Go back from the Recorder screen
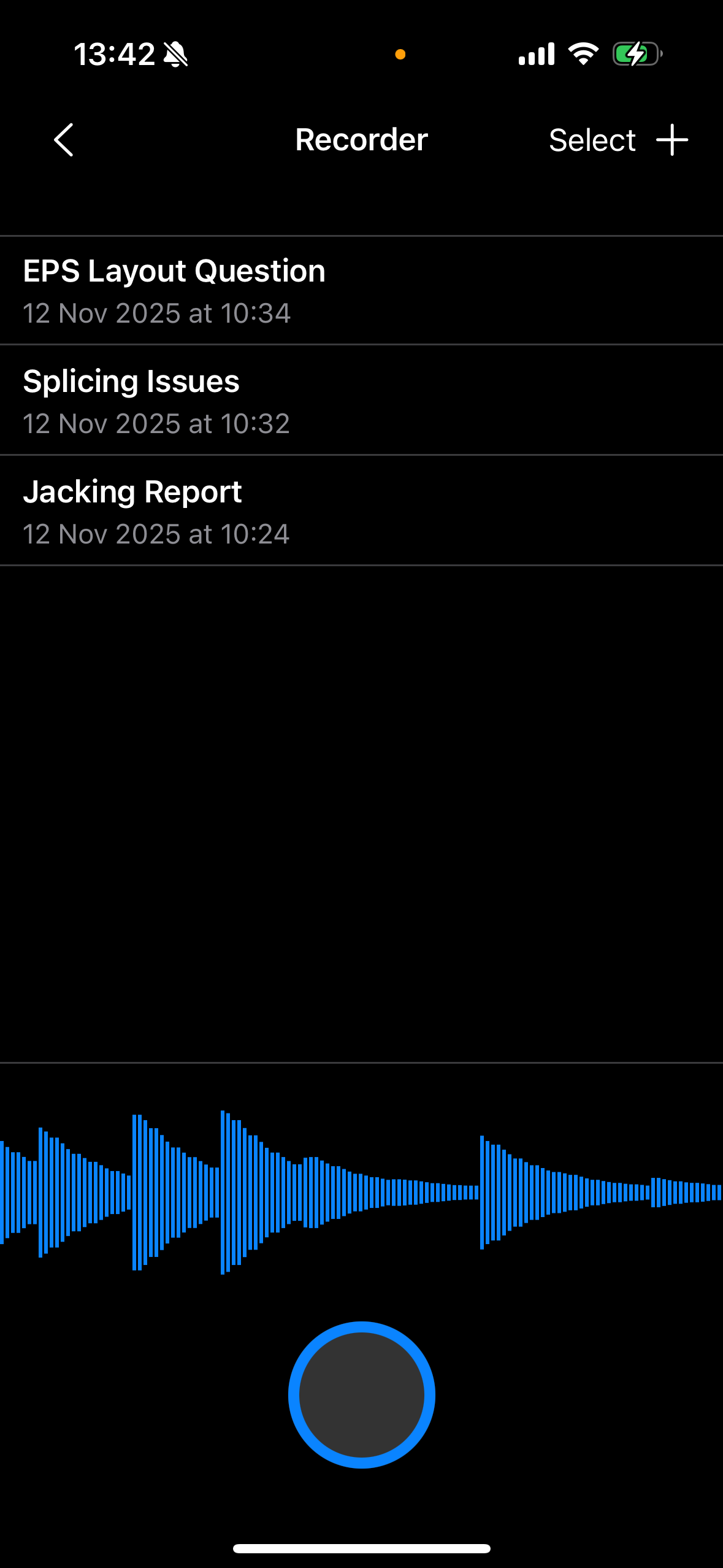Screen dimensions: 723x1568 [x=64, y=140]
